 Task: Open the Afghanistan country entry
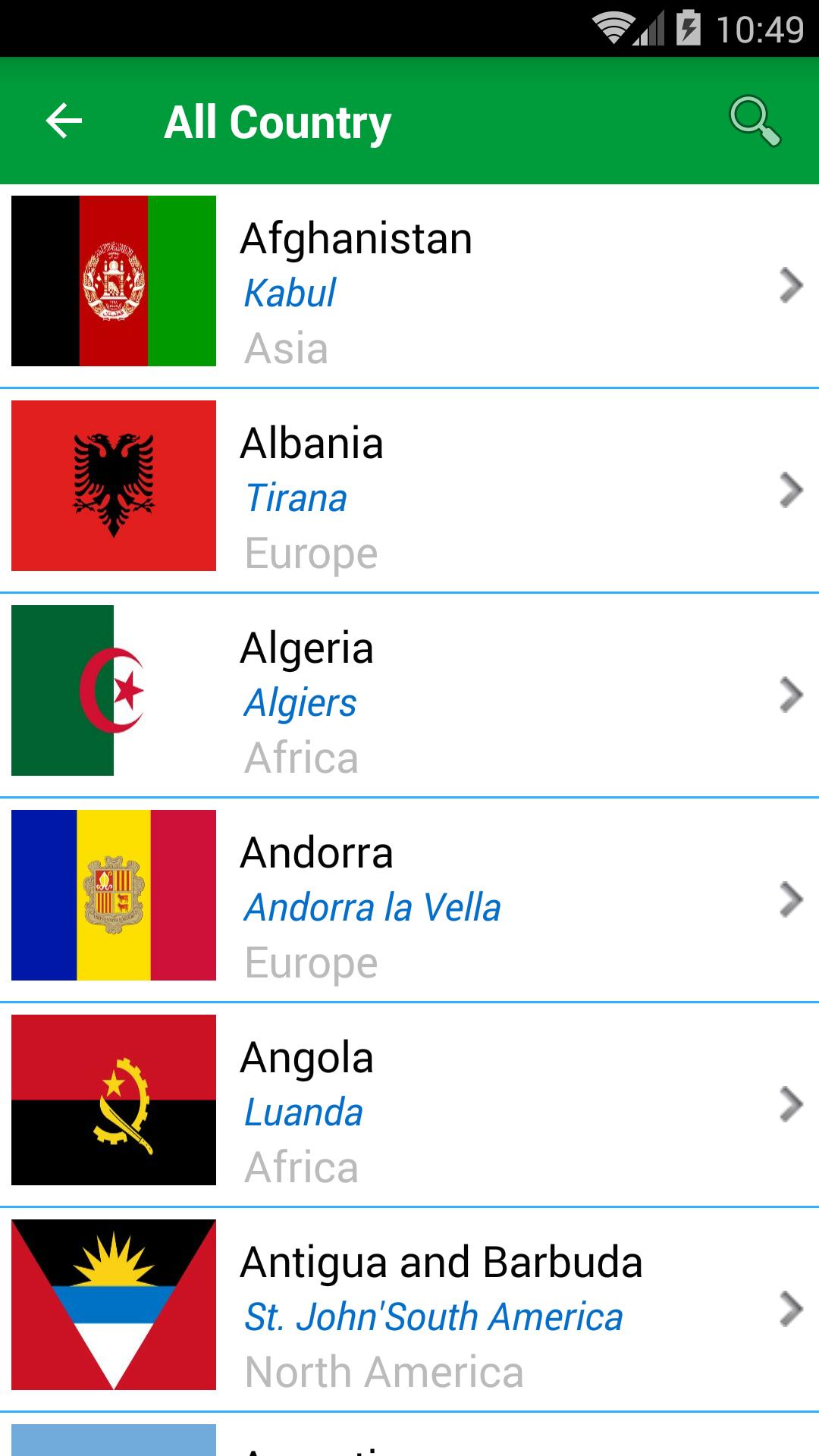click(409, 286)
